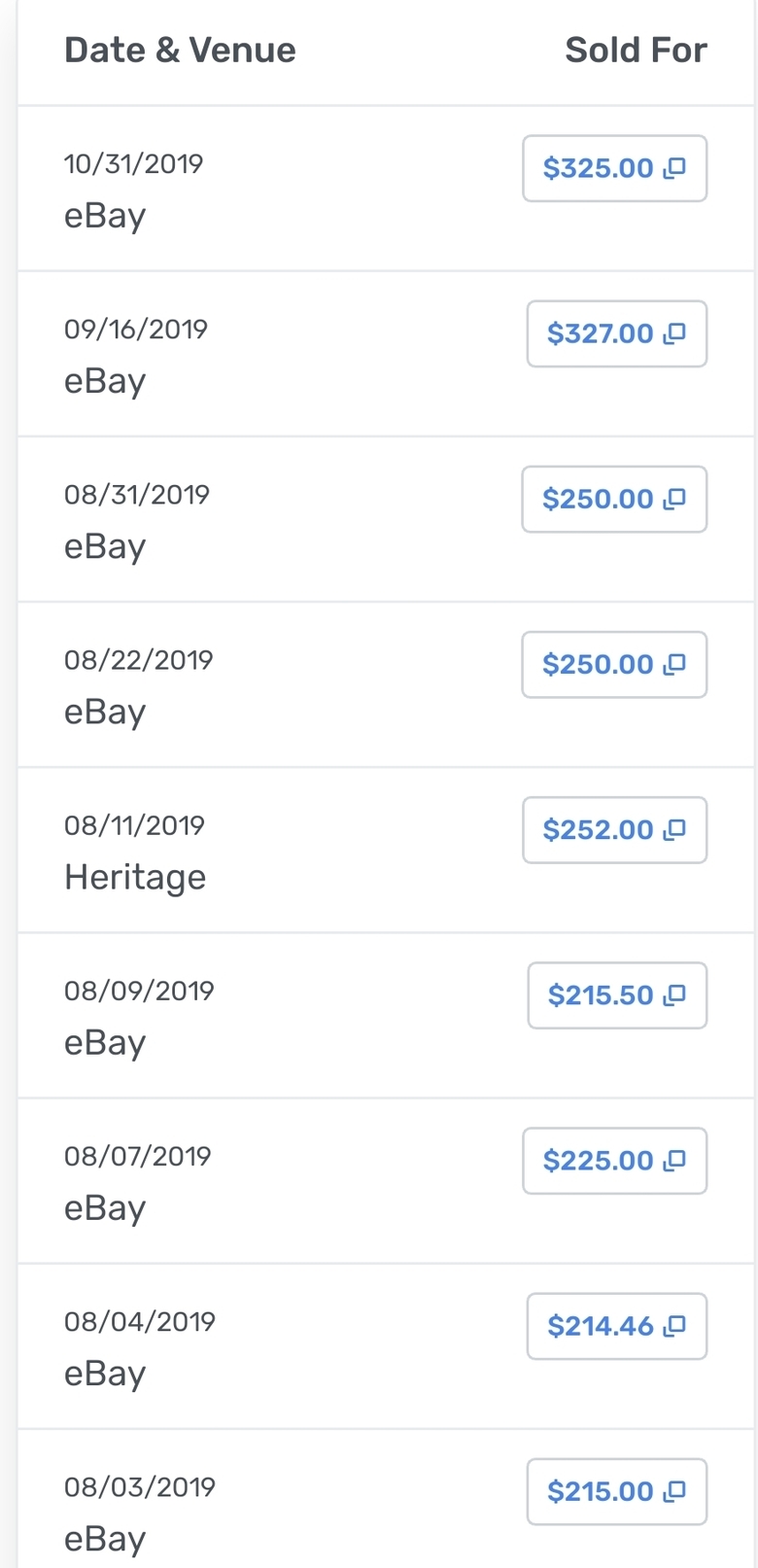Open the $252.00 Heritage sale
This screenshot has width=758, height=1568.
(x=614, y=829)
